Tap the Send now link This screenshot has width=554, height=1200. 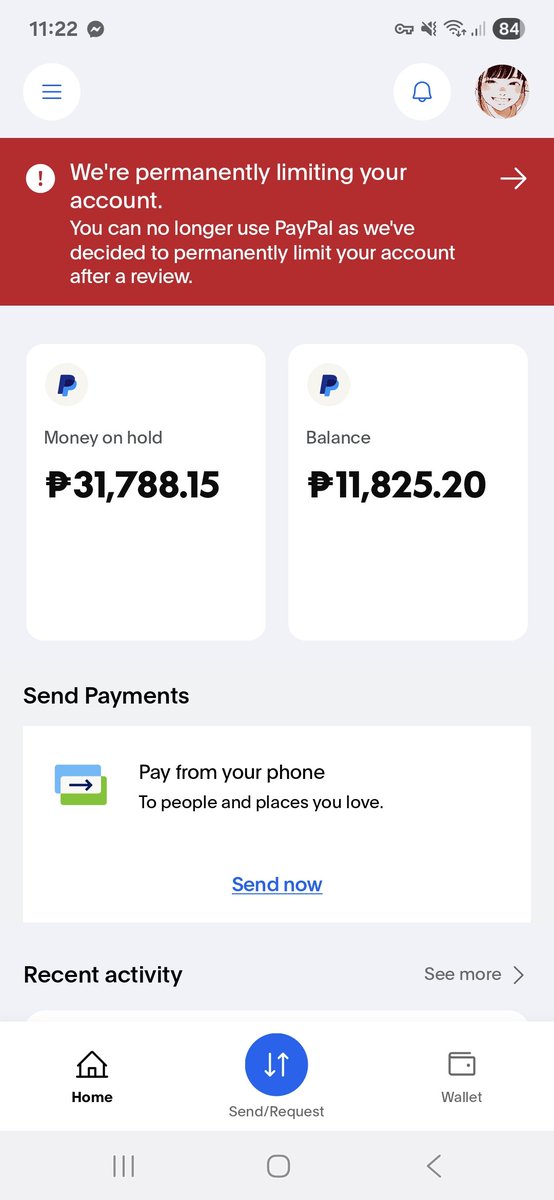[277, 884]
